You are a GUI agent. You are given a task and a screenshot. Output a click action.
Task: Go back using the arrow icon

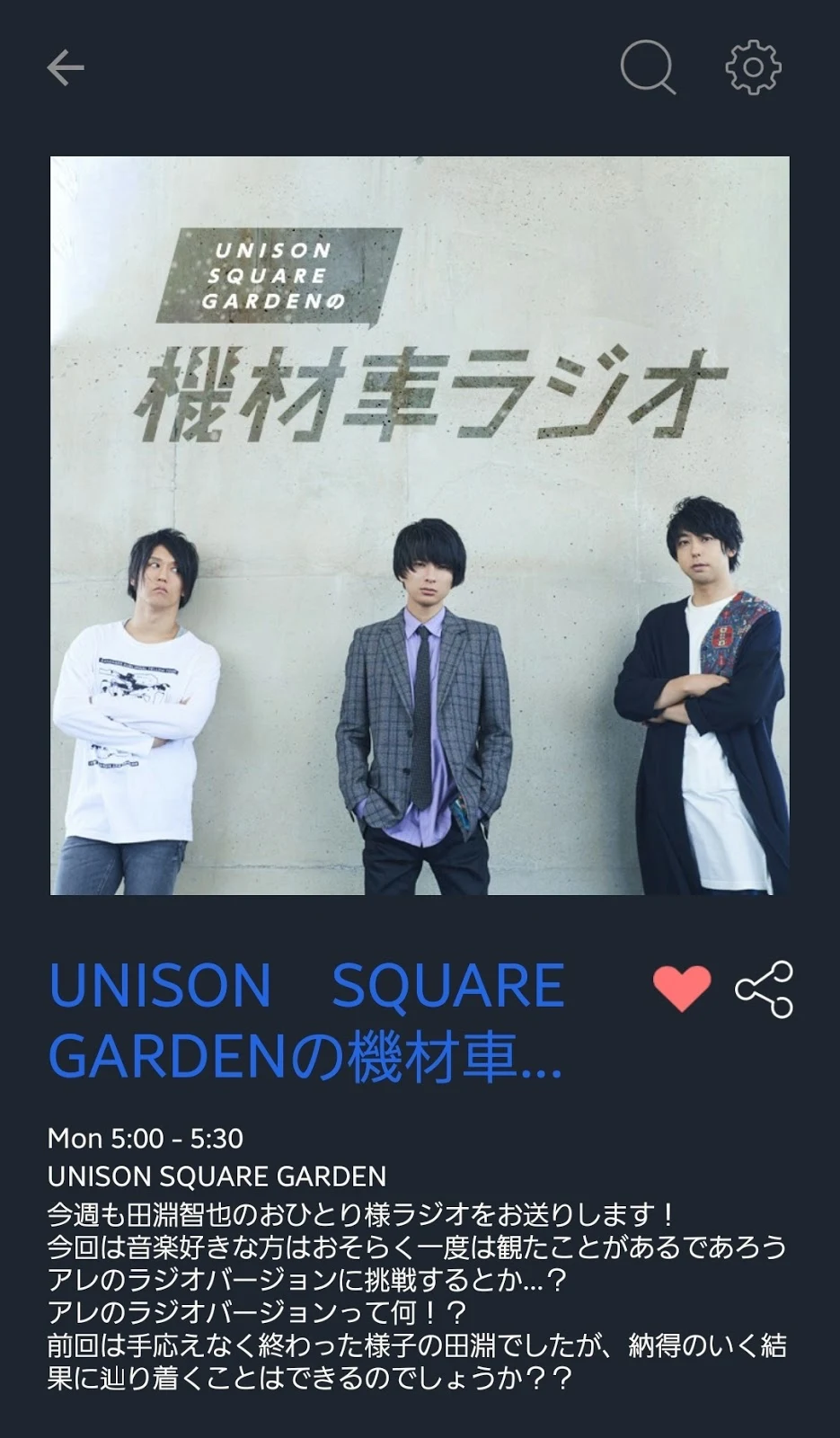66,67
